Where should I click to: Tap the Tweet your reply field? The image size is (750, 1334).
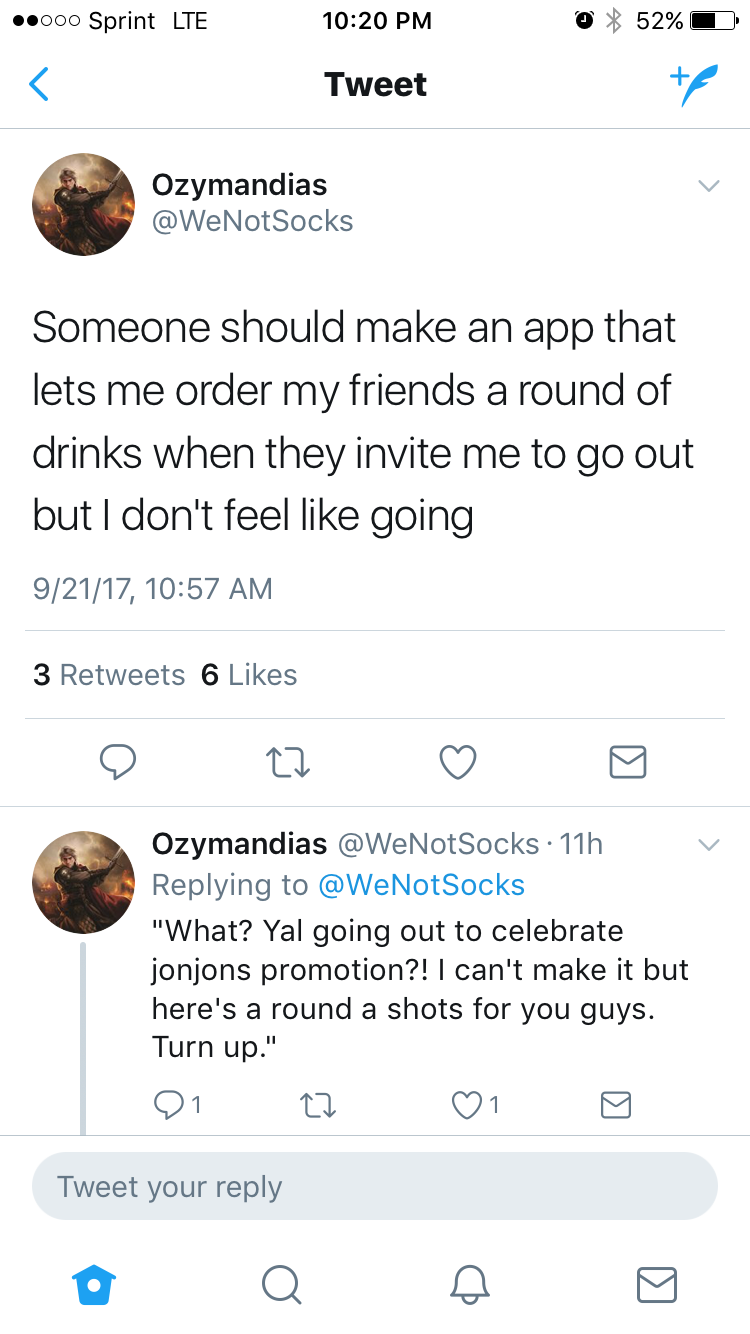point(375,1186)
